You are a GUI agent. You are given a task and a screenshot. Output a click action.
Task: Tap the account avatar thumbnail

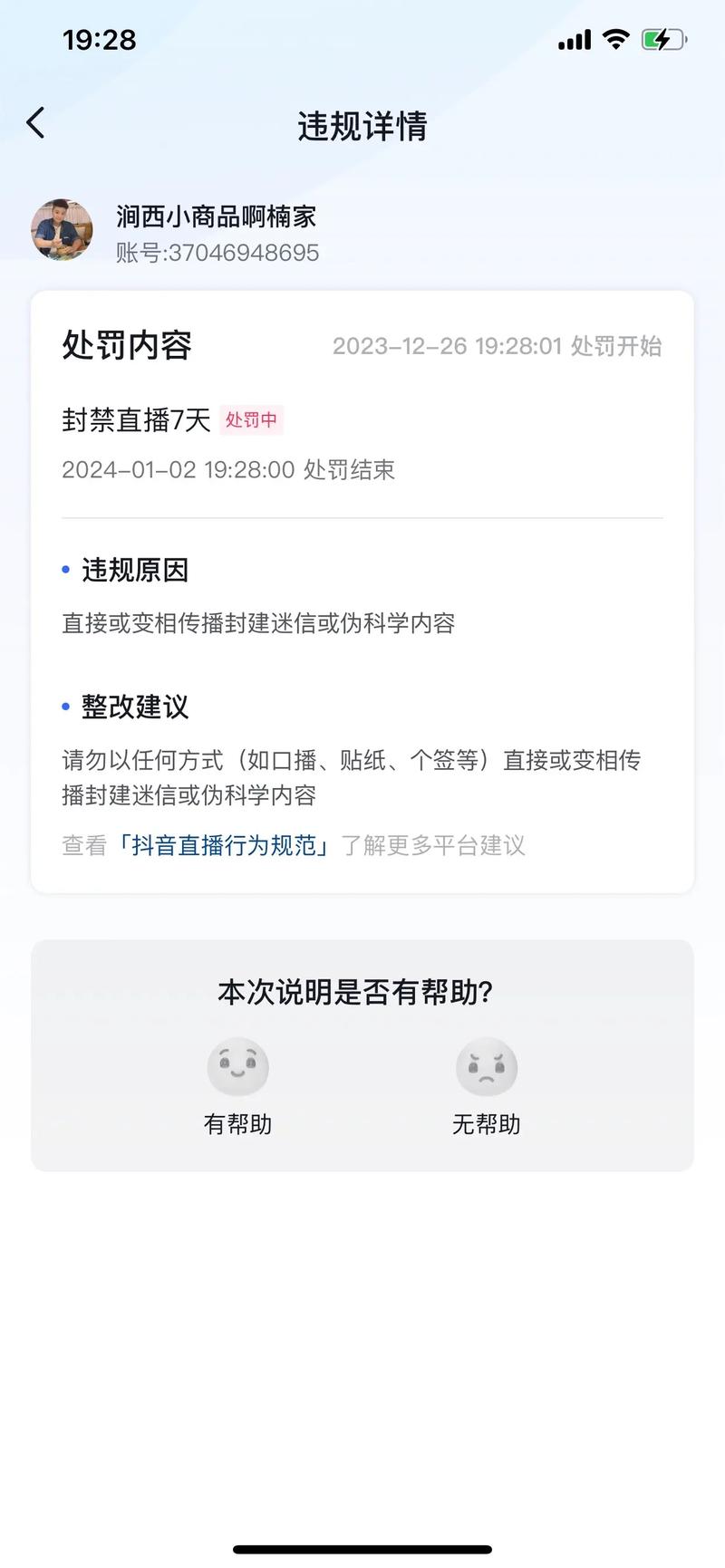63,230
